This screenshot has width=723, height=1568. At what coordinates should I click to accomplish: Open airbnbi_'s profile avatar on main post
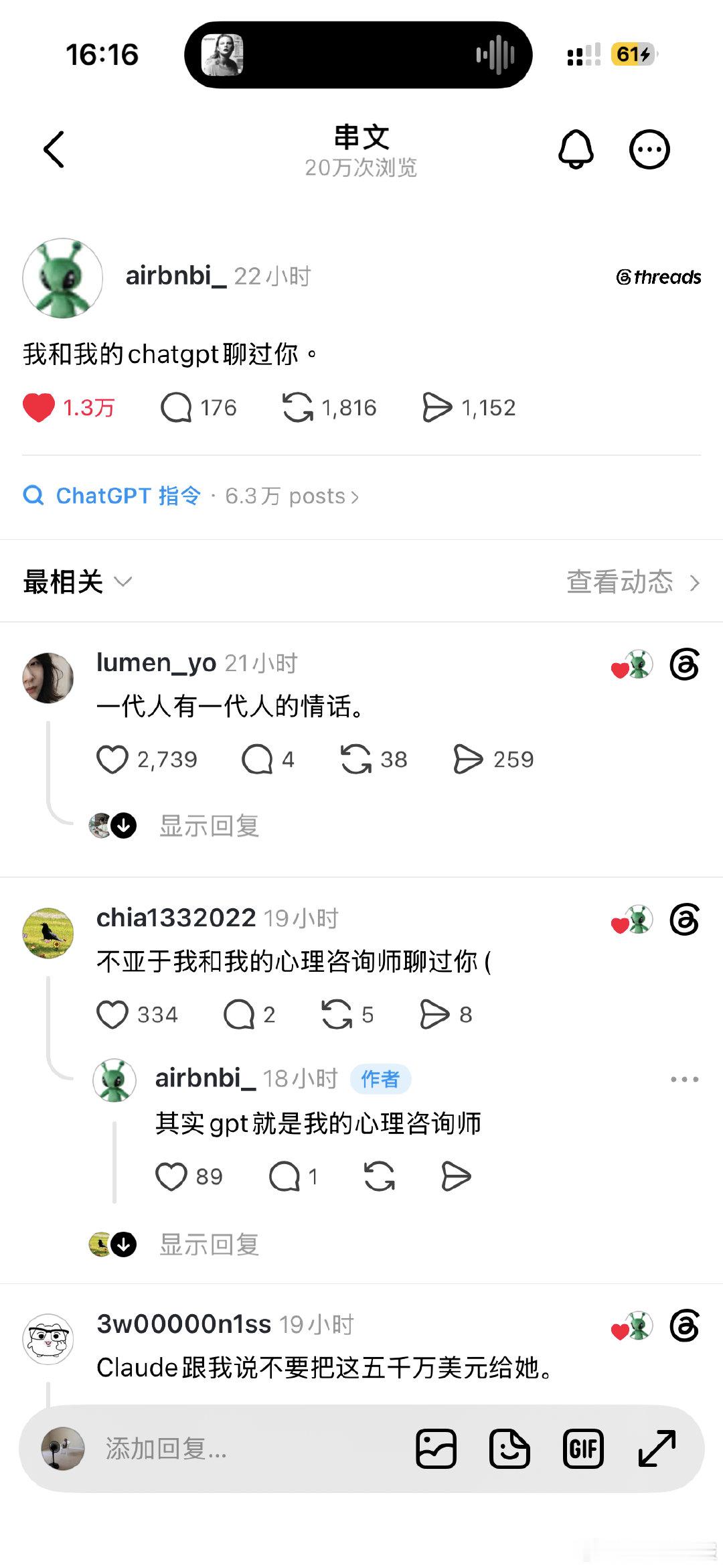point(63,278)
